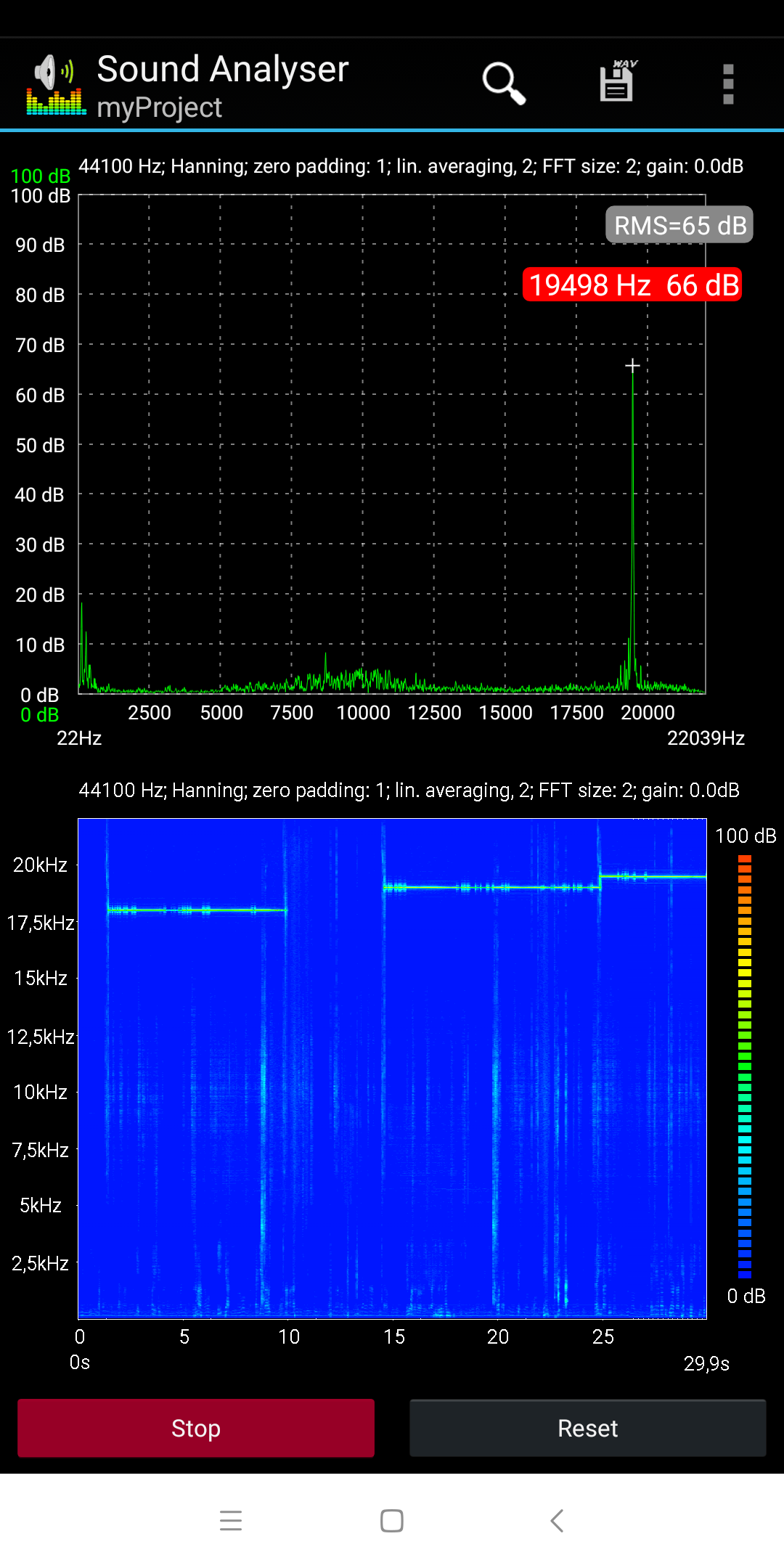Tap the Sound Analyser app icon
Image resolution: width=784 pixels, height=1568 pixels.
click(x=56, y=85)
